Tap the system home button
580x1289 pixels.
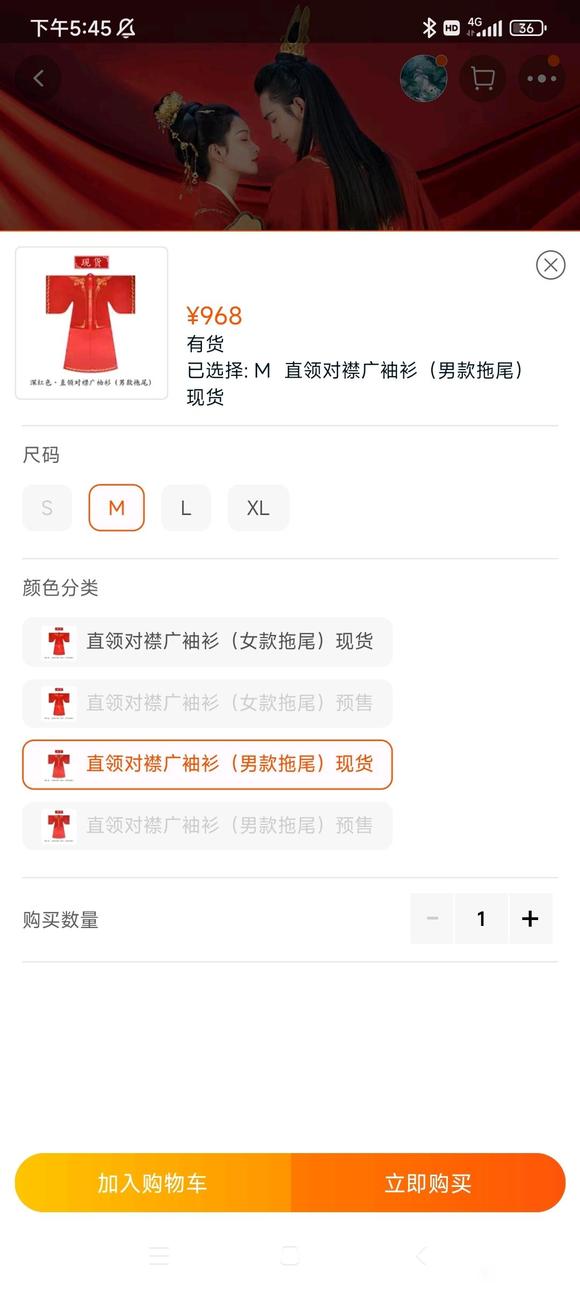point(290,1256)
